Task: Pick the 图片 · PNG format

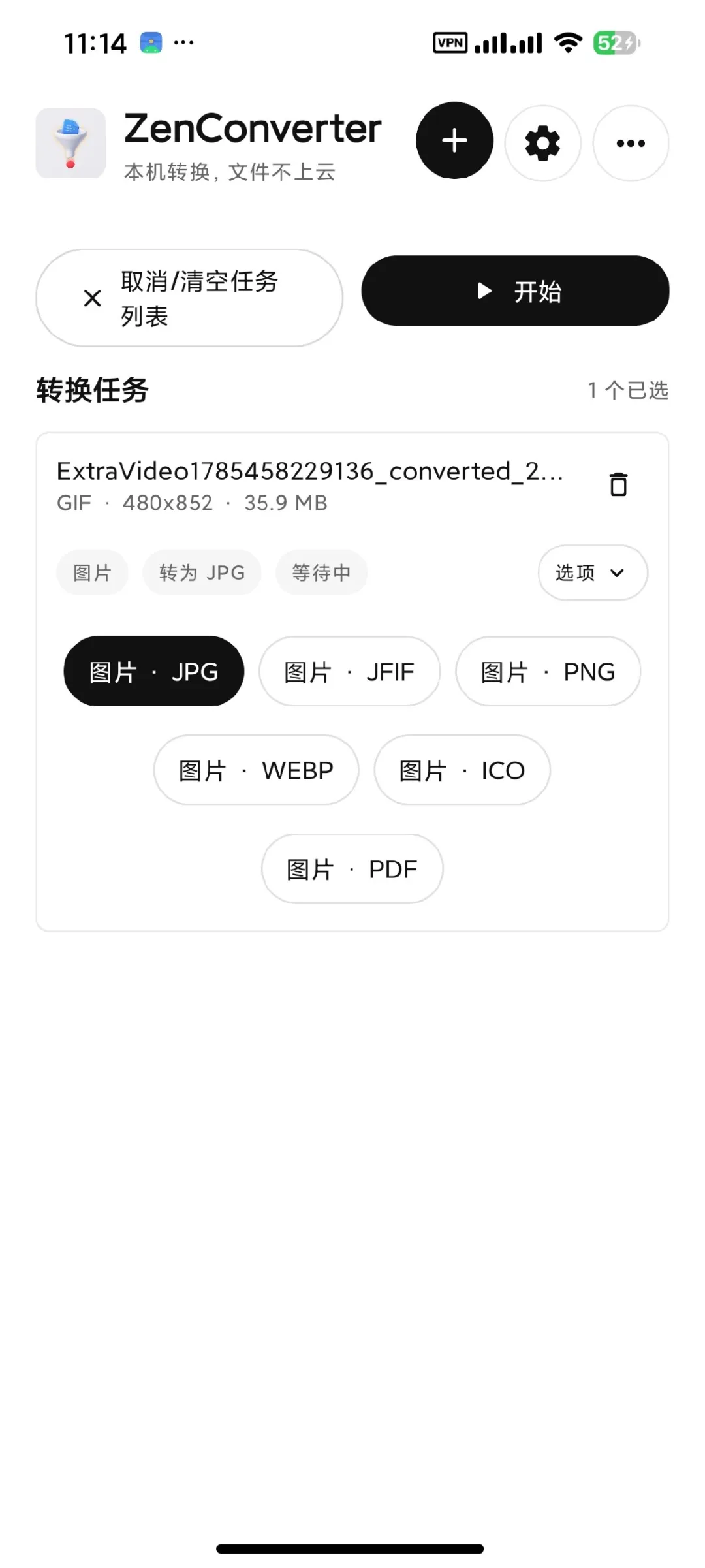Action: [548, 671]
